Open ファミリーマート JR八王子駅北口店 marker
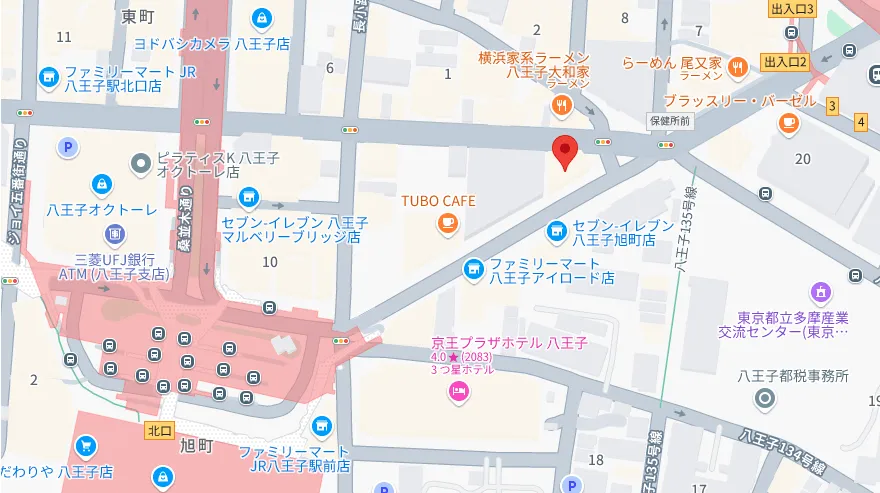Image resolution: width=880 pixels, height=493 pixels. pos(48,76)
